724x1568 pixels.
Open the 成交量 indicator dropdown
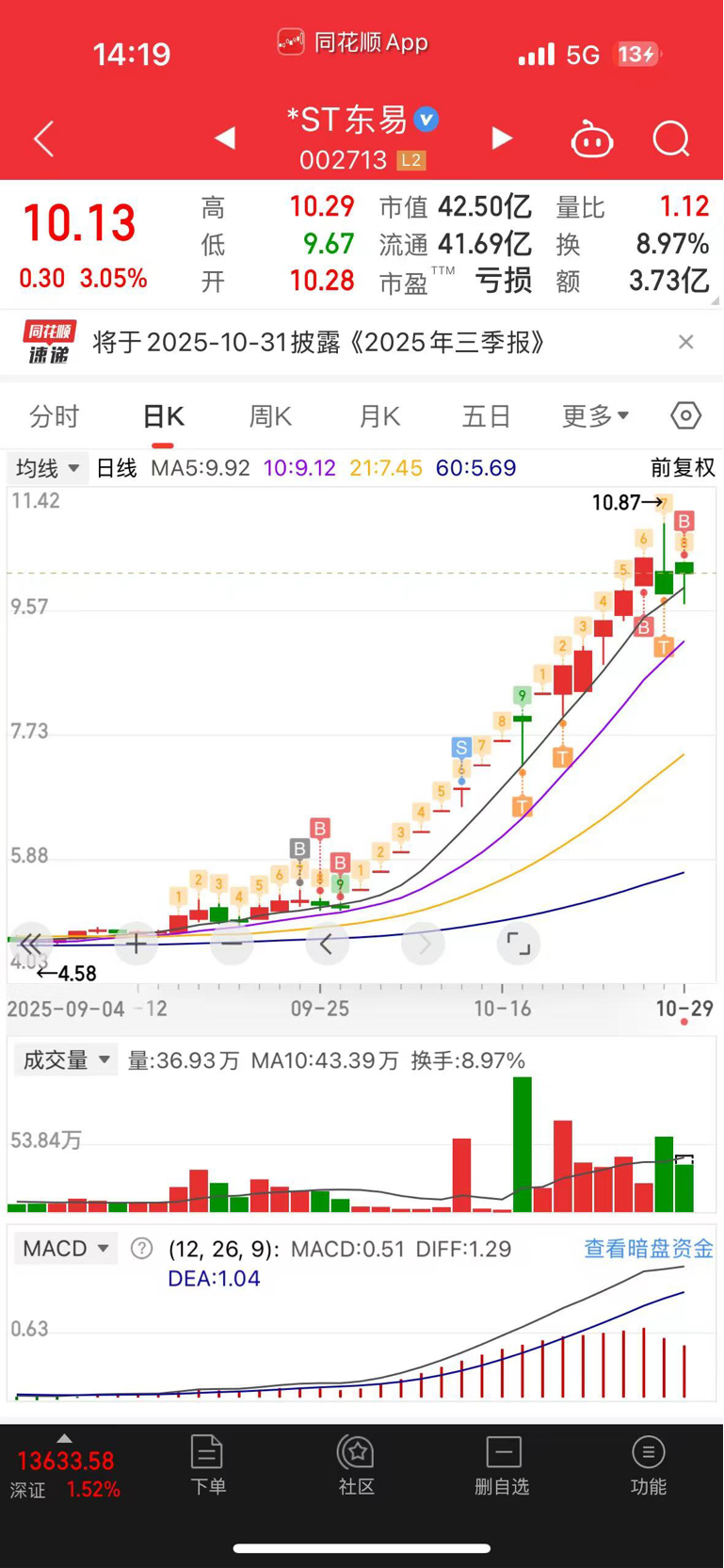pyautogui.click(x=66, y=1060)
